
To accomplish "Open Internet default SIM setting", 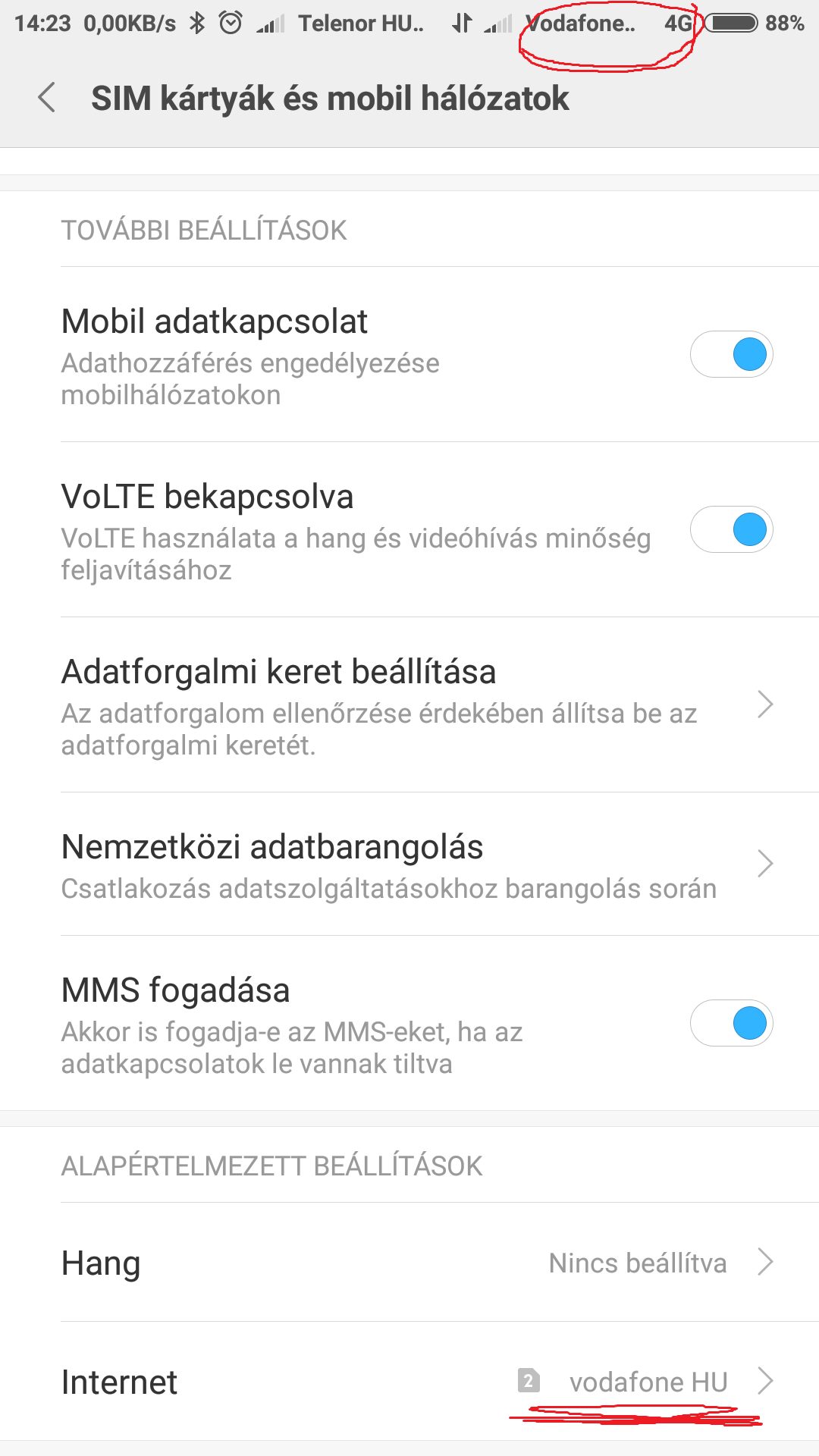I will tap(409, 1382).
